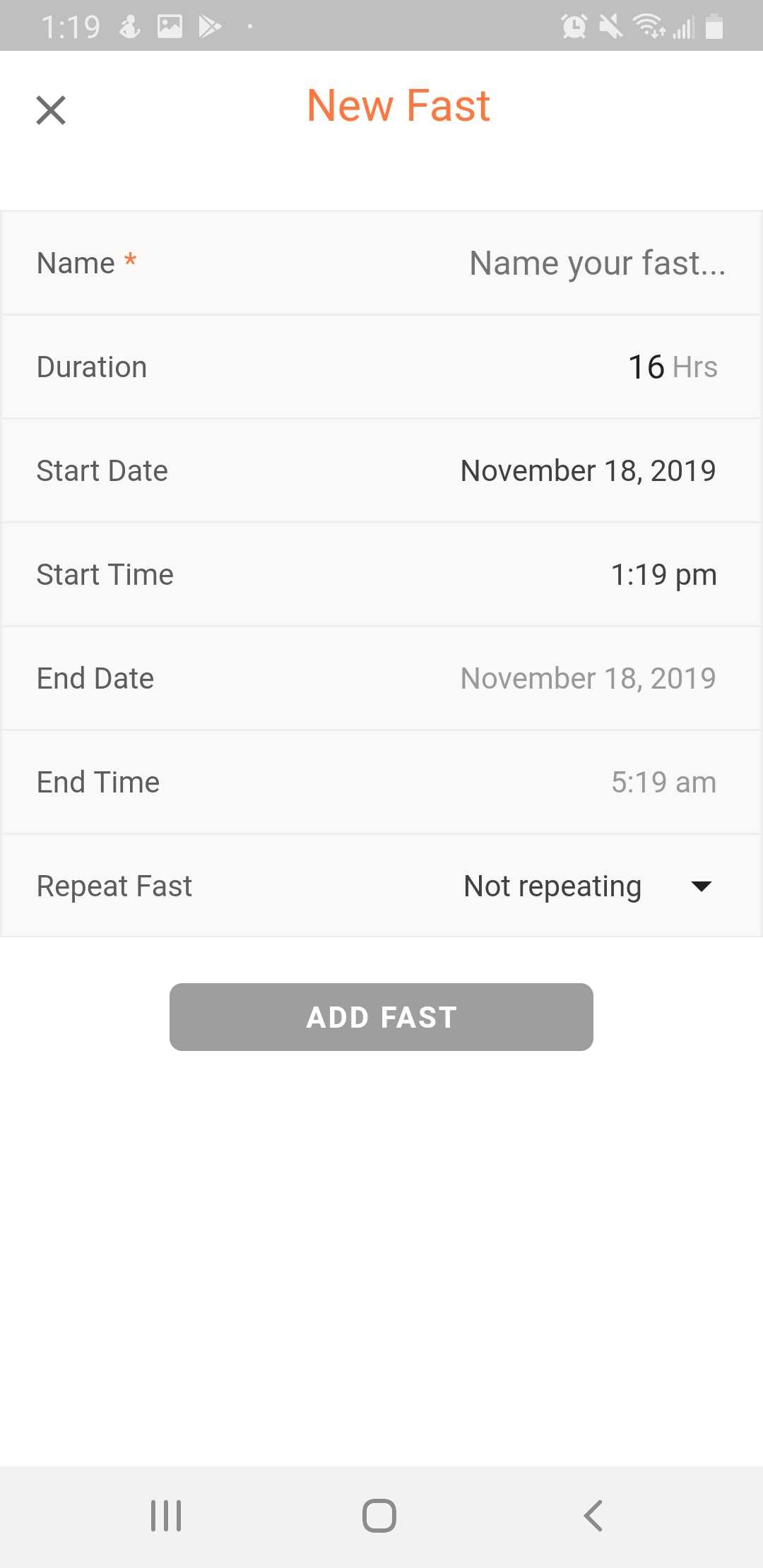Change the Start Time 1:19 pm
The width and height of the screenshot is (763, 1568).
tap(663, 575)
